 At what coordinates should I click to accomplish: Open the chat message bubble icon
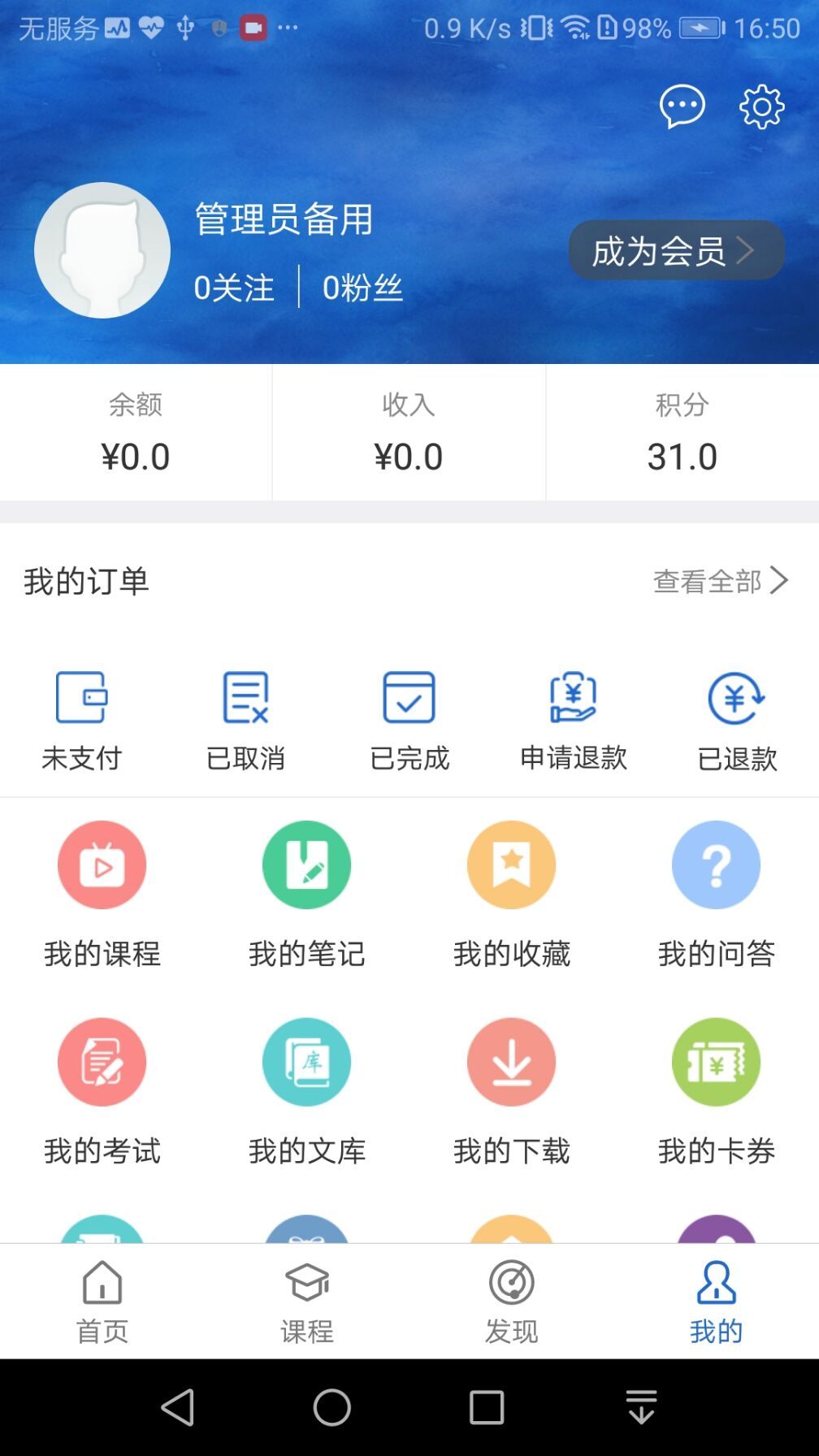click(682, 105)
